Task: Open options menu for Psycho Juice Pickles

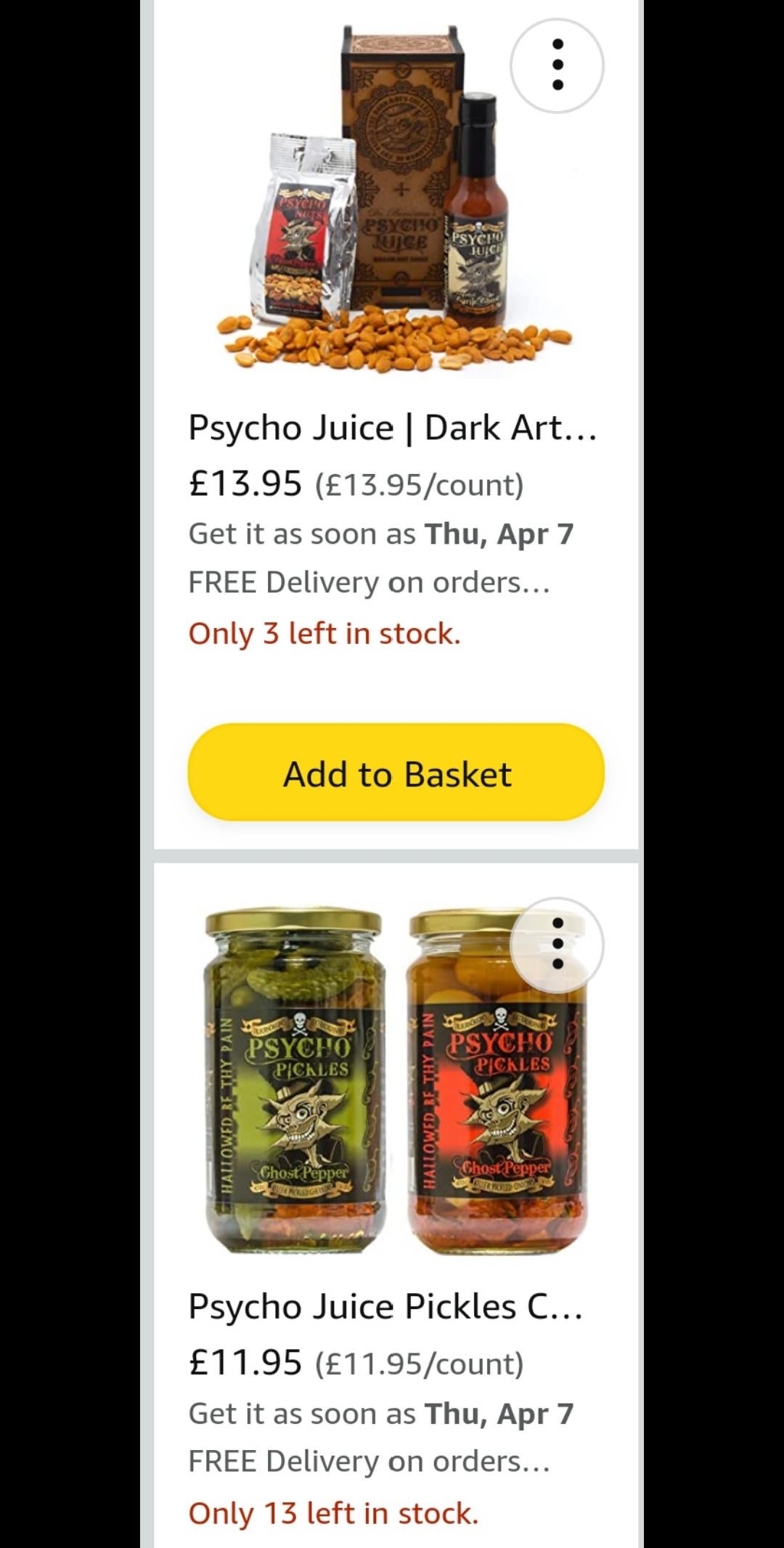Action: tap(557, 944)
